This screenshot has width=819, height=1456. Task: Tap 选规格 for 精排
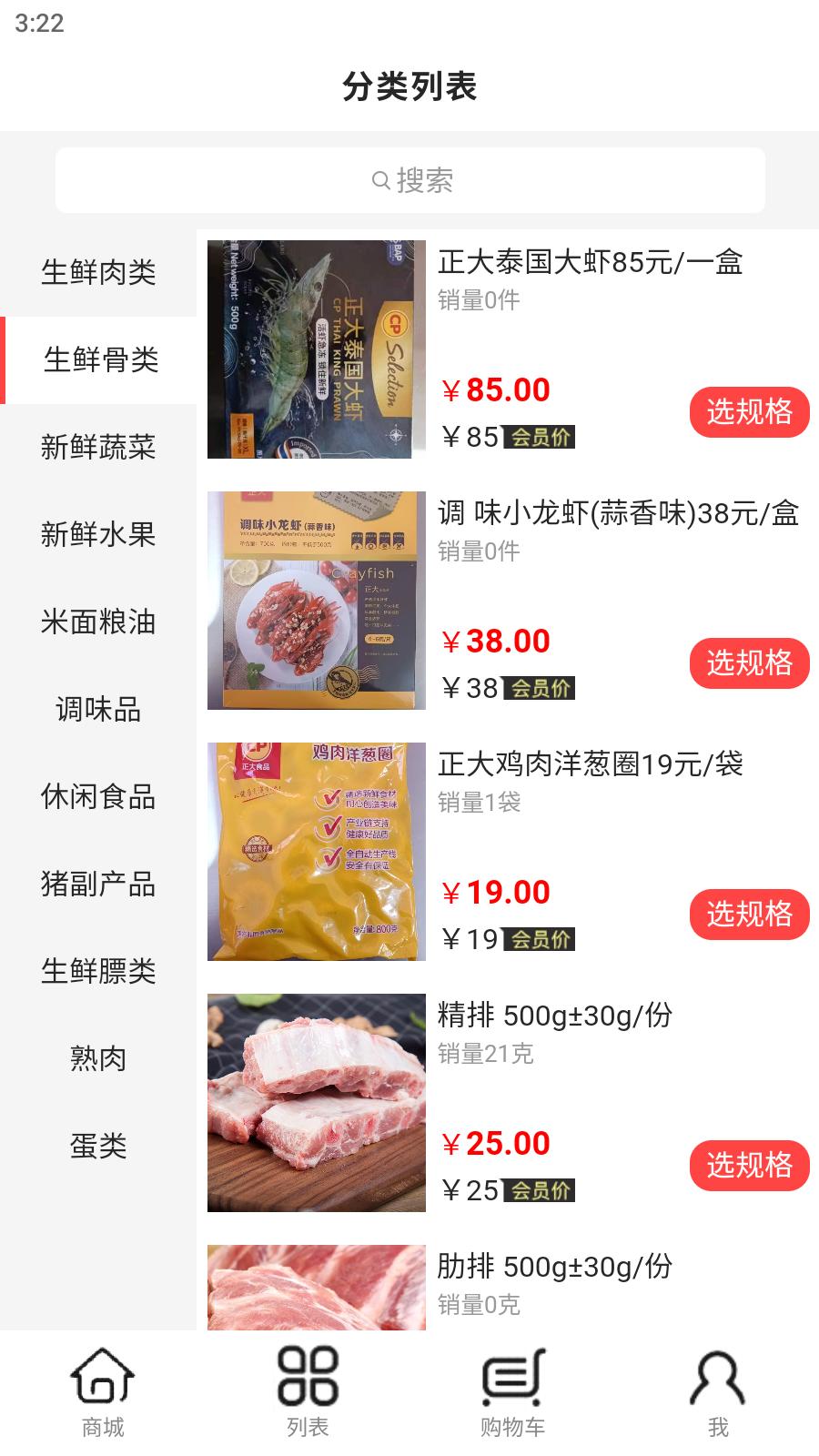click(x=749, y=1165)
